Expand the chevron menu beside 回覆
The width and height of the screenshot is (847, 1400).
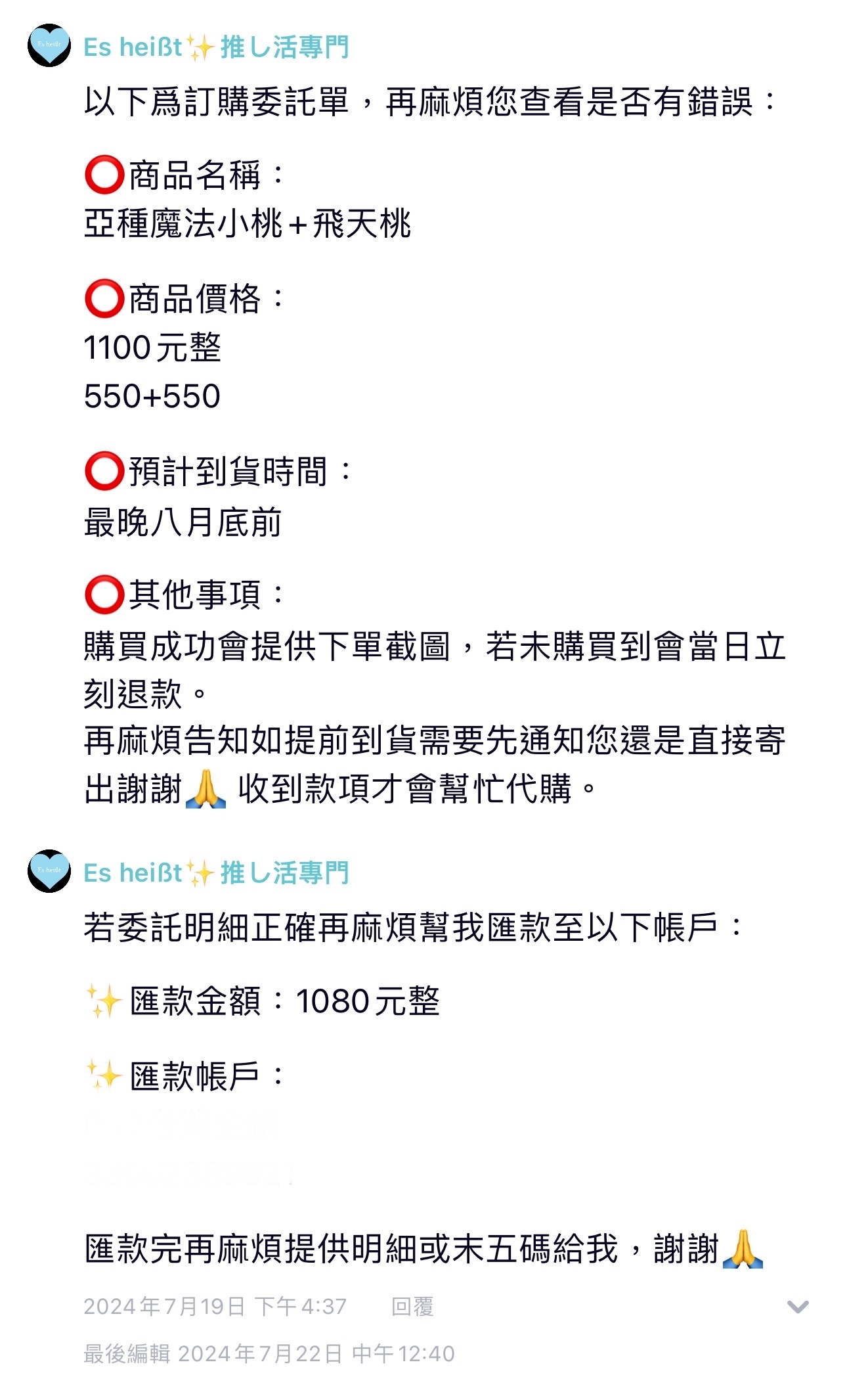pyautogui.click(x=797, y=1307)
